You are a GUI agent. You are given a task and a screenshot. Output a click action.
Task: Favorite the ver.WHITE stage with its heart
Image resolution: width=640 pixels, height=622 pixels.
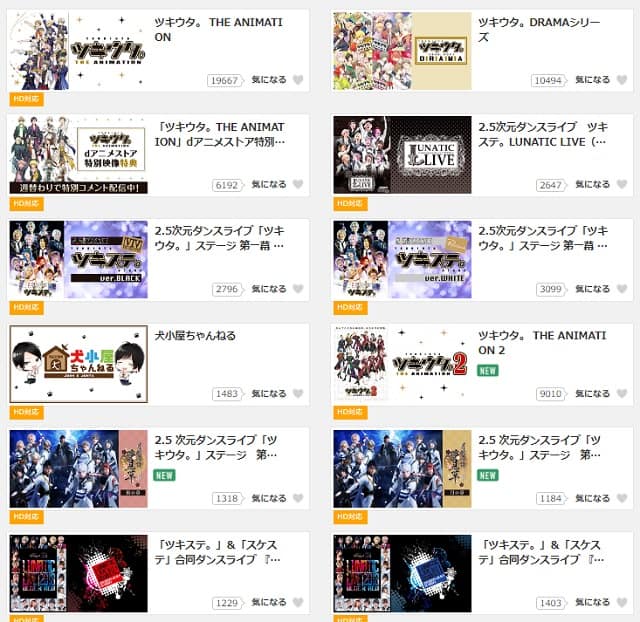(621, 289)
